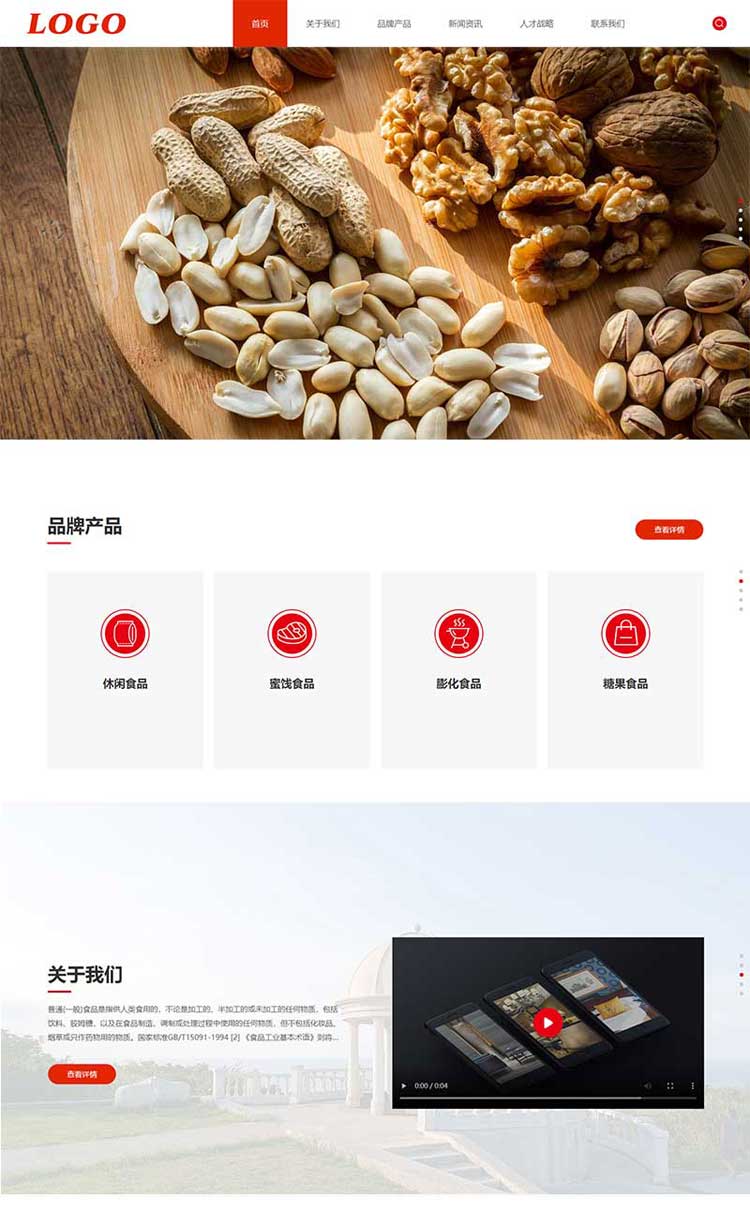This screenshot has width=750, height=1206.
Task: Go to 联系我们 page
Action: [607, 23]
